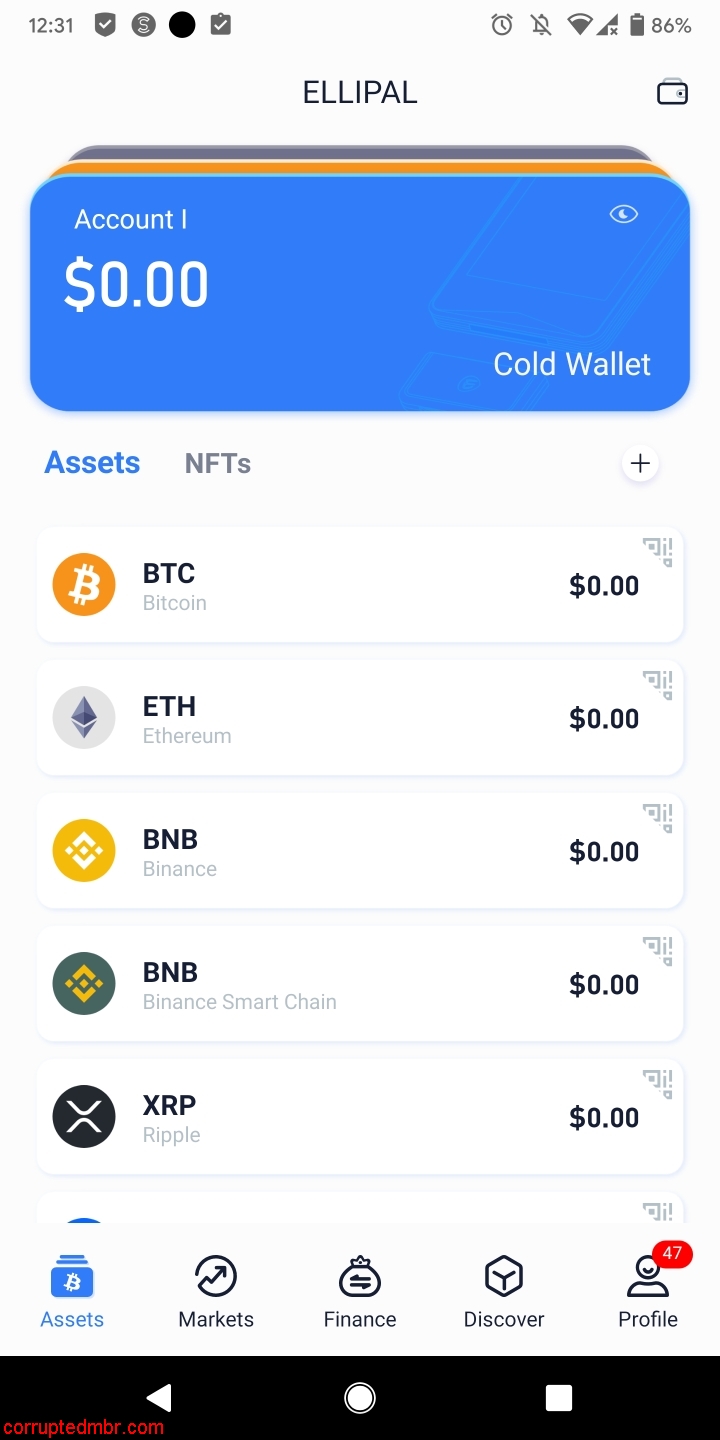Image resolution: width=720 pixels, height=1440 pixels.
Task: View the BNB Binance Smart Chain asset
Action: (x=360, y=984)
